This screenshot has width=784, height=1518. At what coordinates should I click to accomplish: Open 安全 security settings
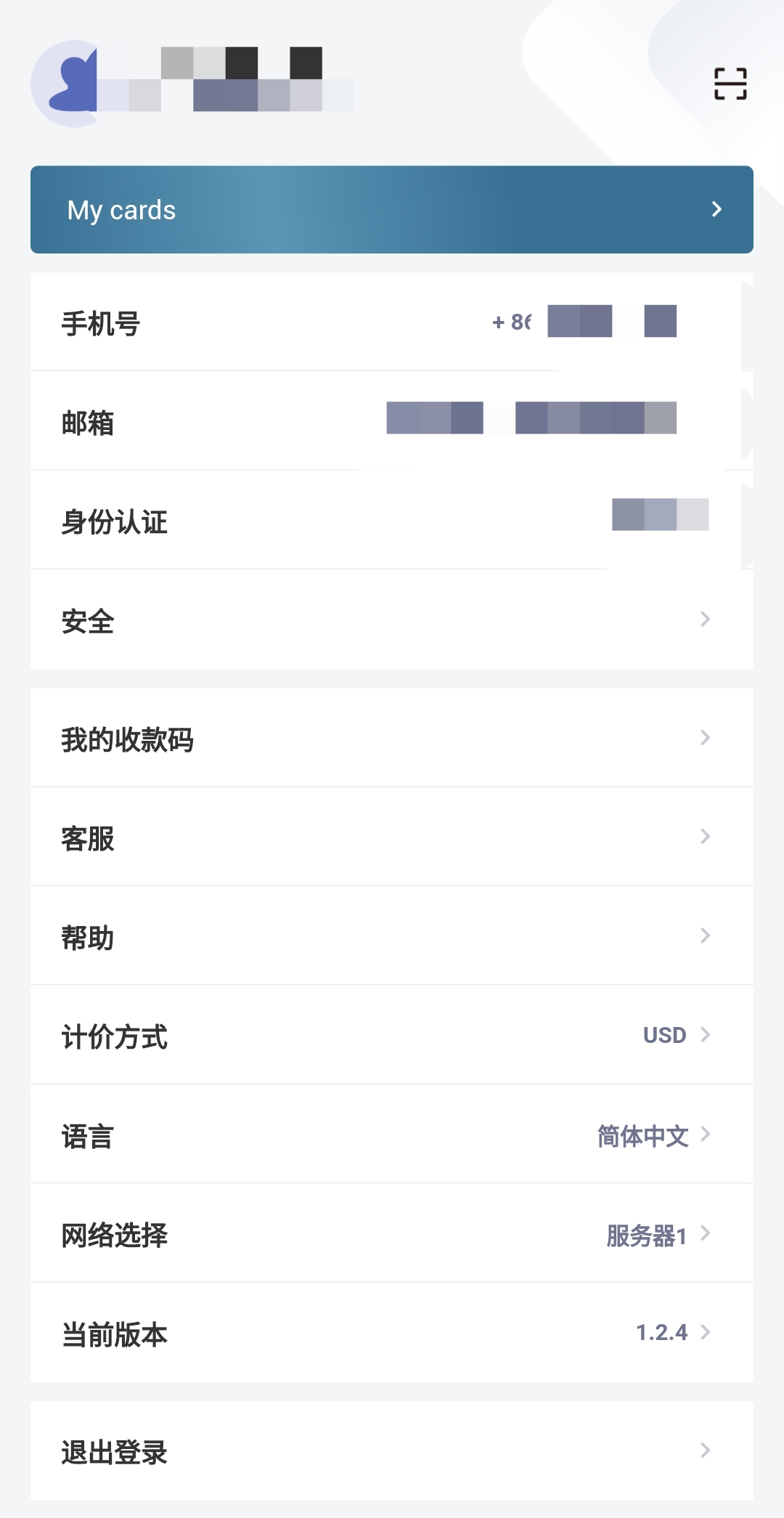(x=392, y=620)
